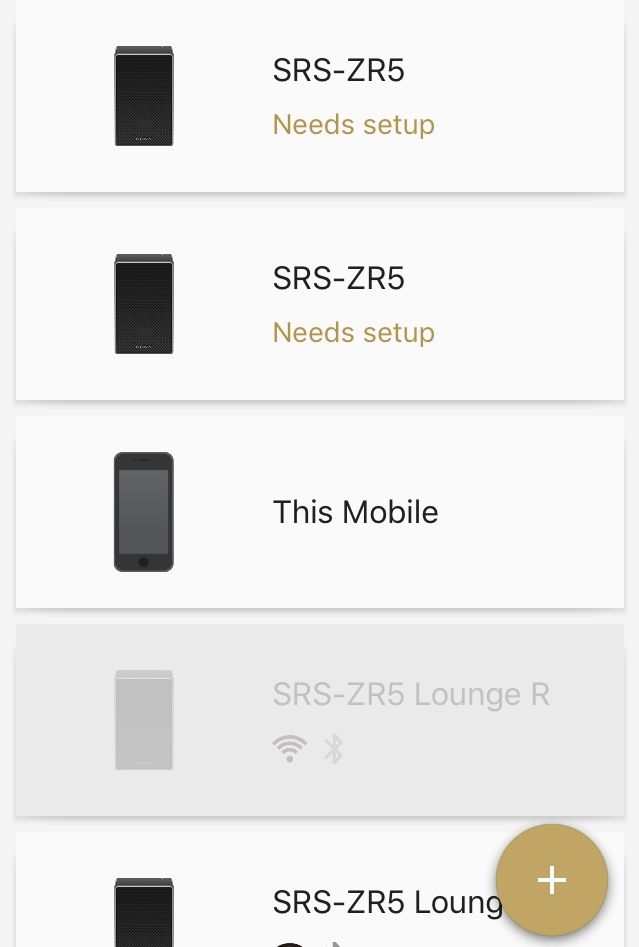
Task: Open the non-greyed SRS-ZR5 Lounge speaker card
Action: tap(300, 905)
